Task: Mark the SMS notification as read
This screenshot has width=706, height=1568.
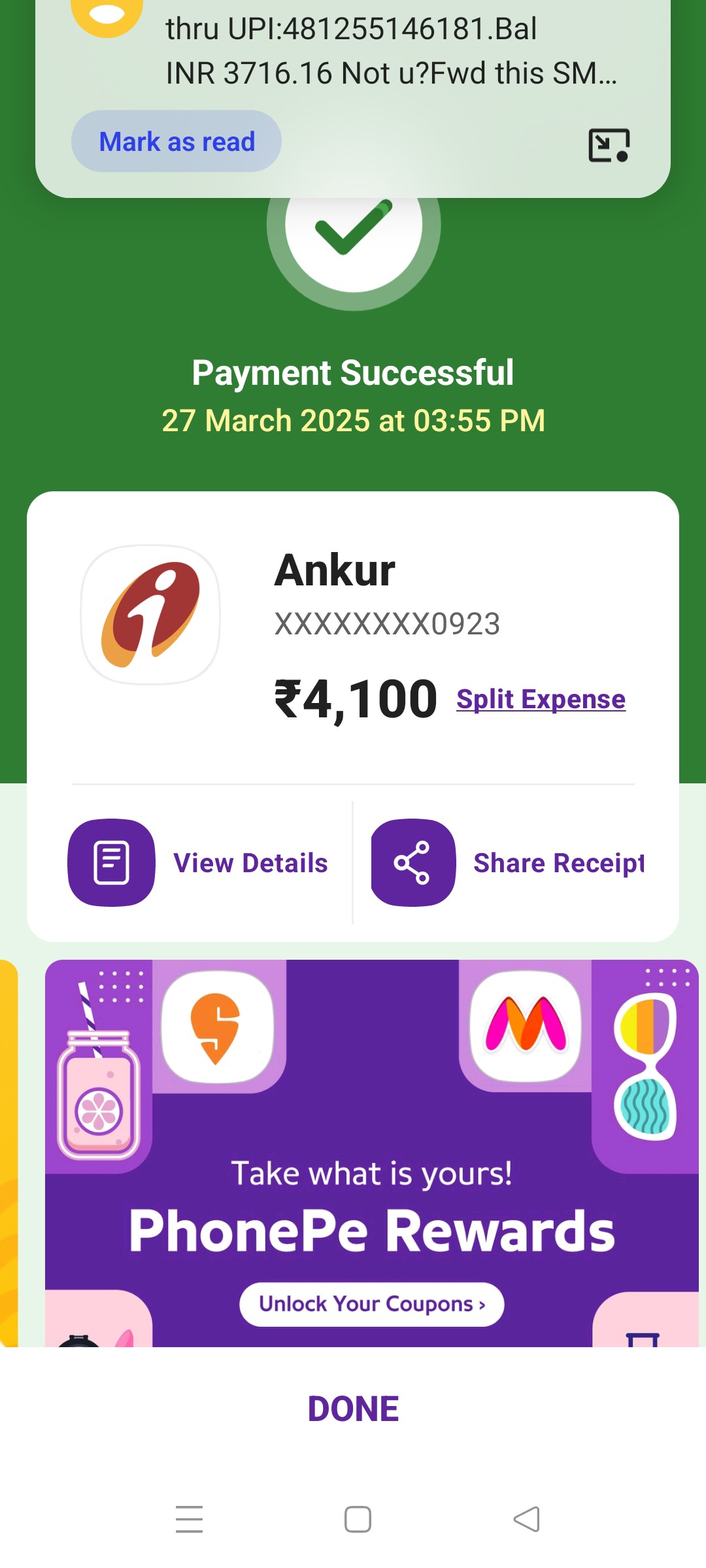Action: click(x=176, y=141)
